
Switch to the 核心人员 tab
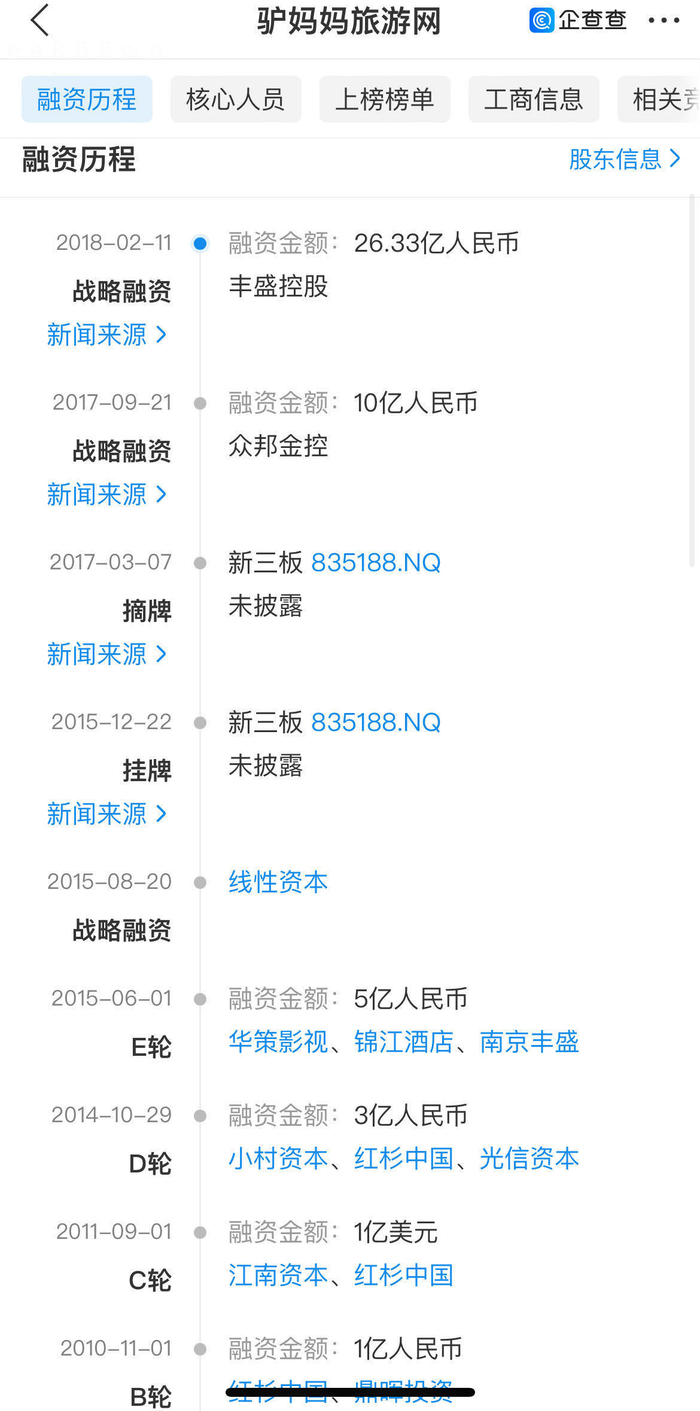pyautogui.click(x=236, y=99)
